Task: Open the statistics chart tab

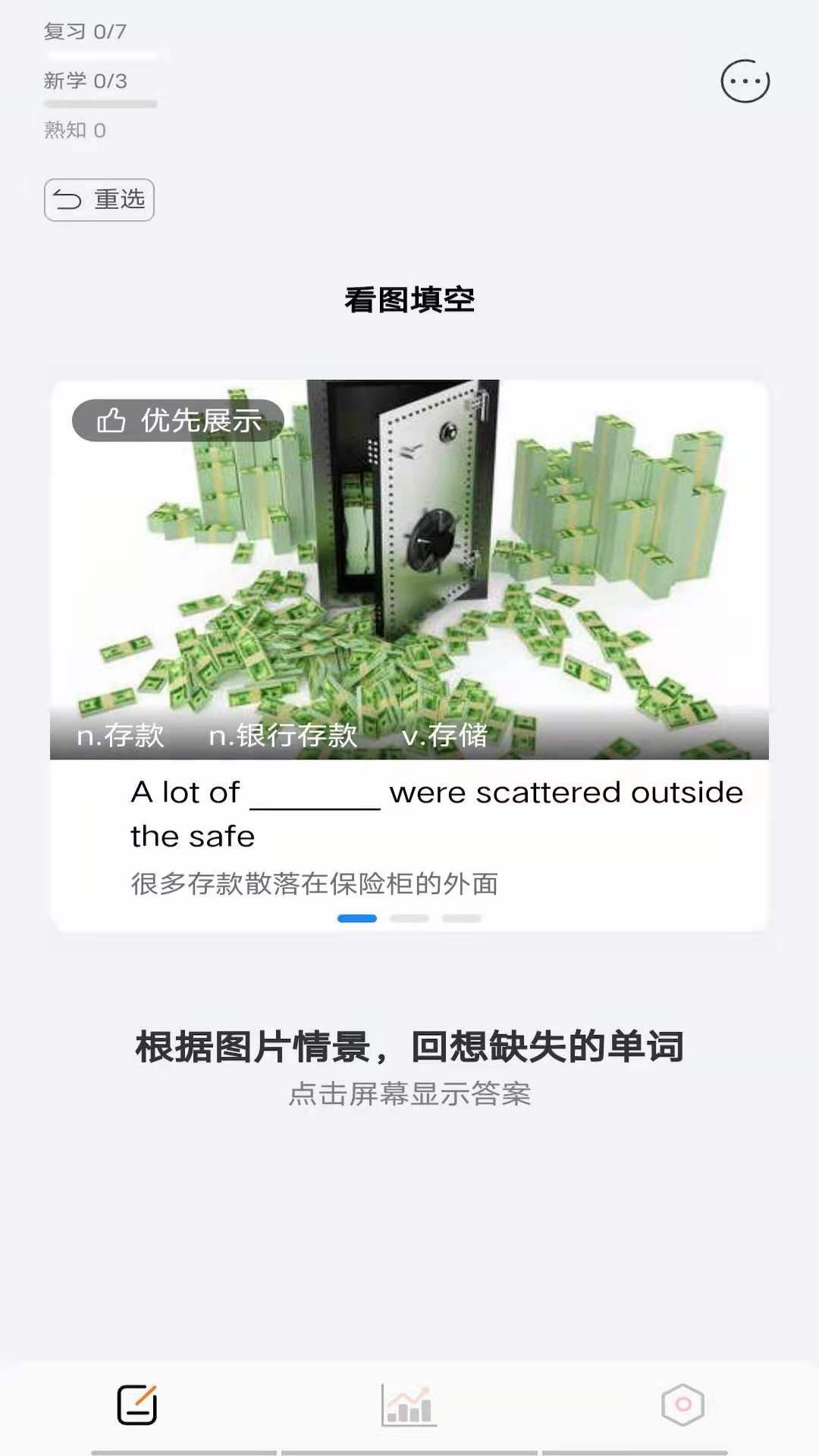Action: point(409,1405)
